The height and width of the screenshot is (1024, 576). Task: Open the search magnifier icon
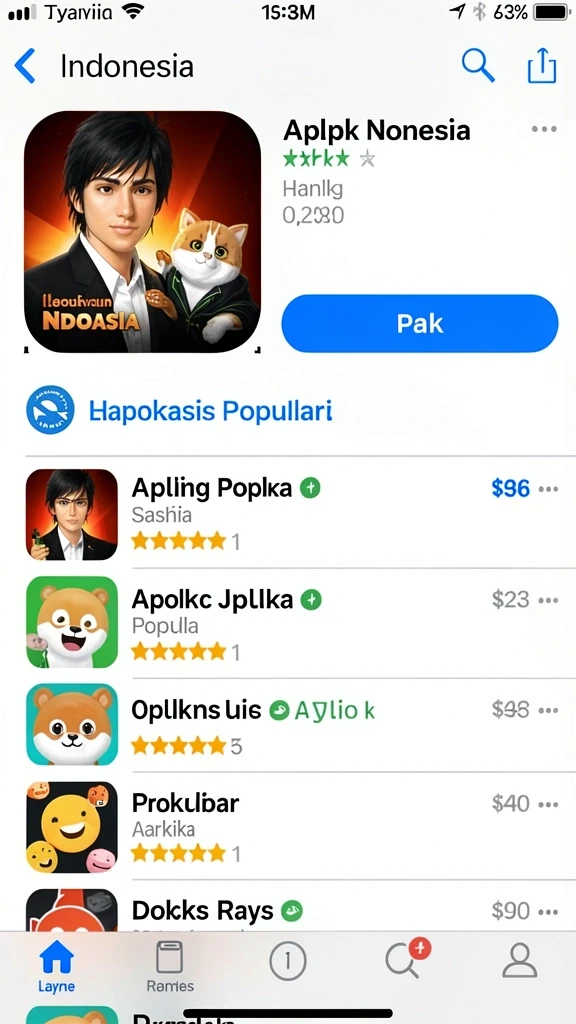tap(478, 65)
